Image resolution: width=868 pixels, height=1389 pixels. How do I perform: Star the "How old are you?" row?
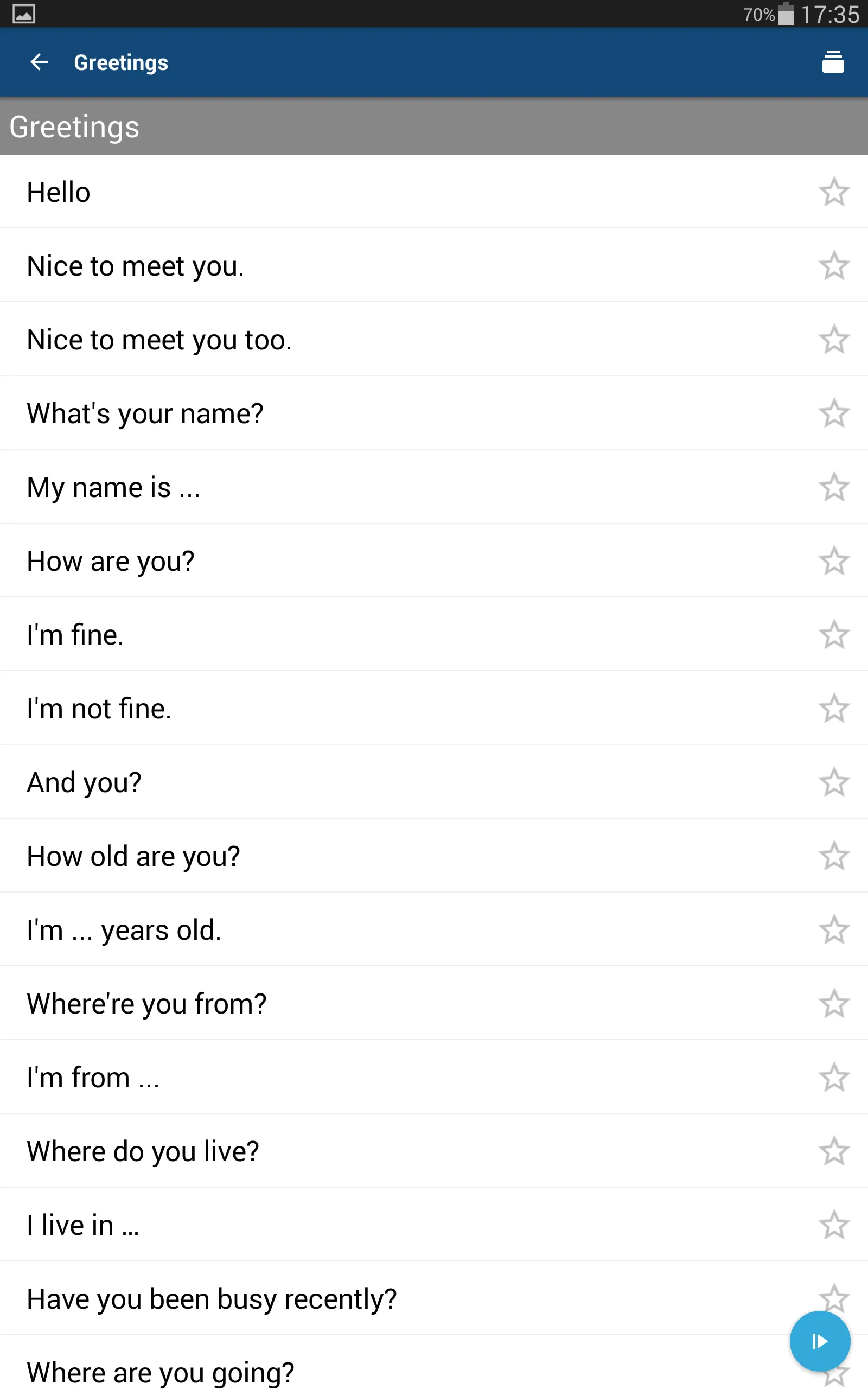tap(834, 856)
